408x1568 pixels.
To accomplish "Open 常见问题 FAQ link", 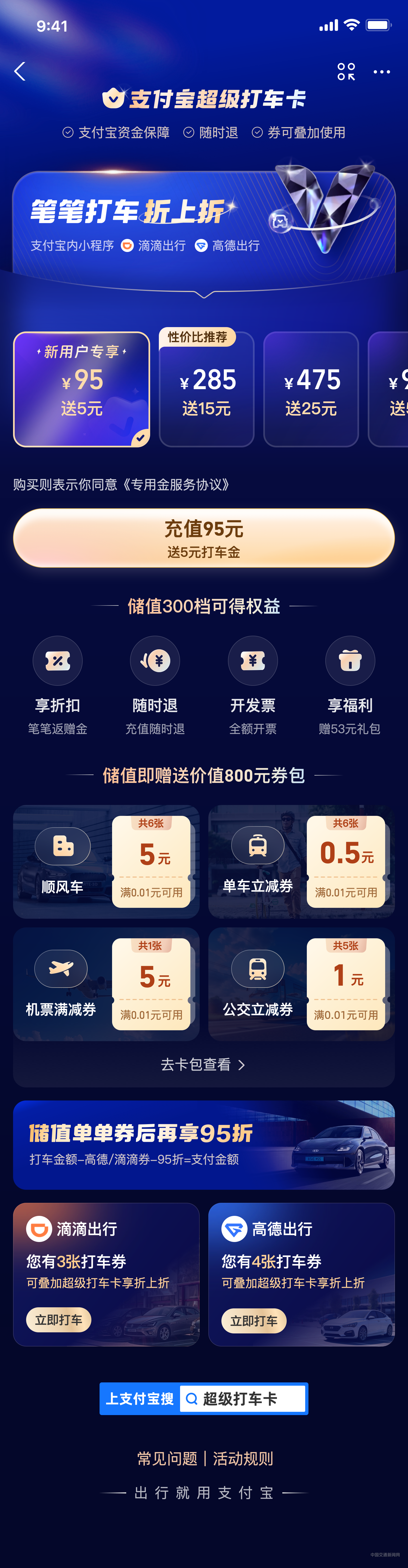I will click(167, 1458).
